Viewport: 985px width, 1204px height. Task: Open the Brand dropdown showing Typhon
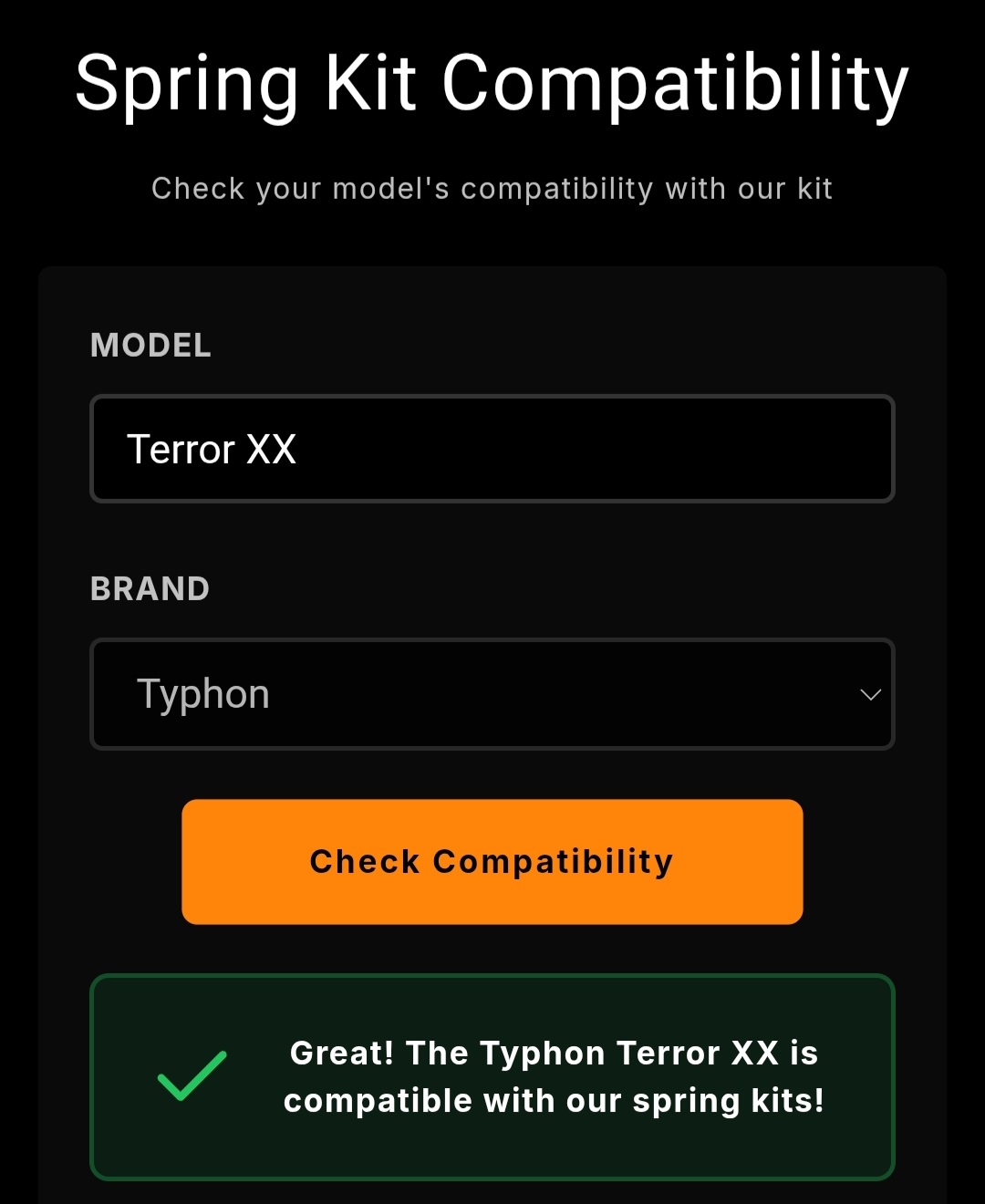coord(493,694)
